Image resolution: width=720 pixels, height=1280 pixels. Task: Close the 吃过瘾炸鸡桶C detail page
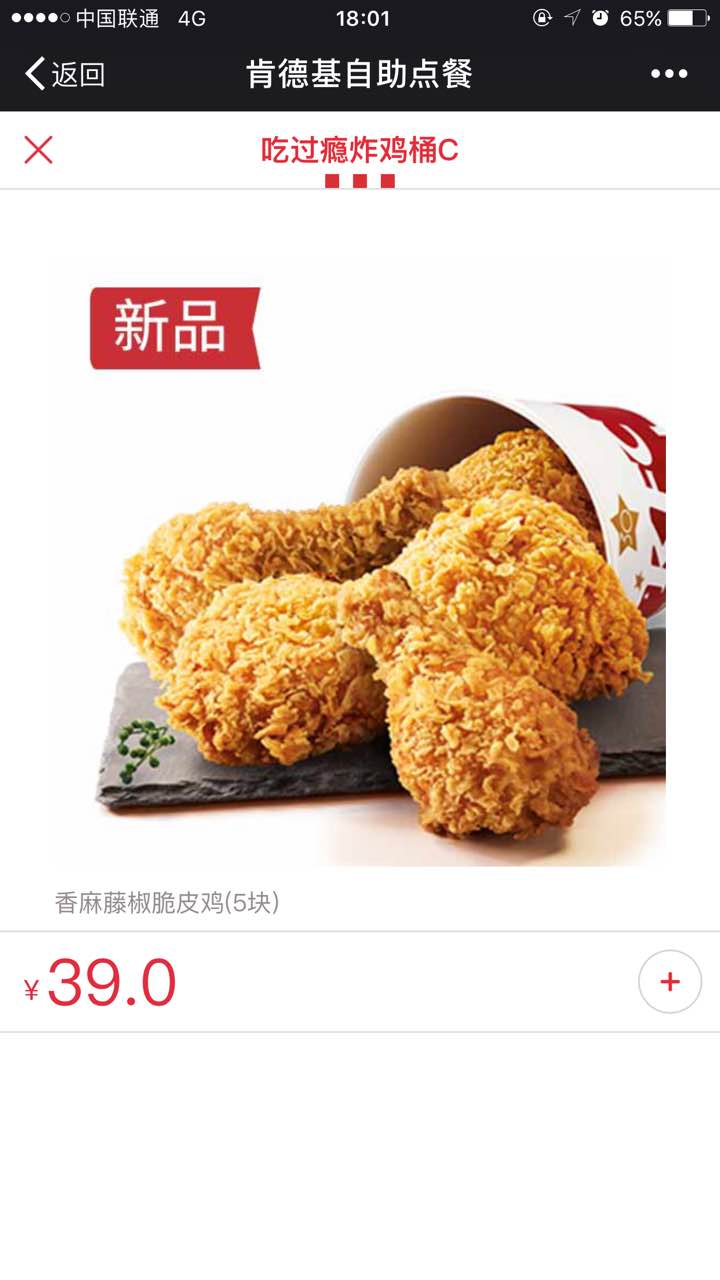point(38,150)
